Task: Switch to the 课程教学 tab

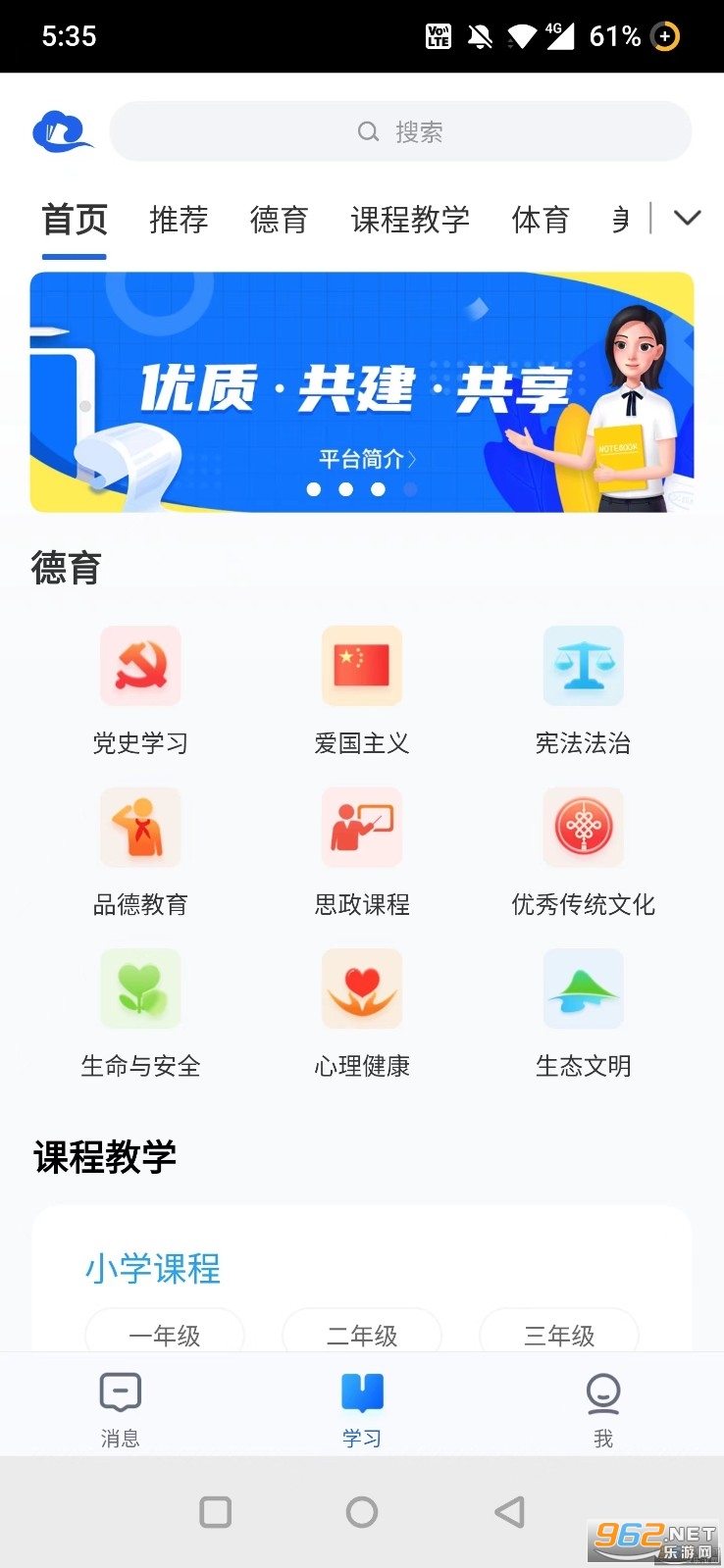Action: [410, 220]
